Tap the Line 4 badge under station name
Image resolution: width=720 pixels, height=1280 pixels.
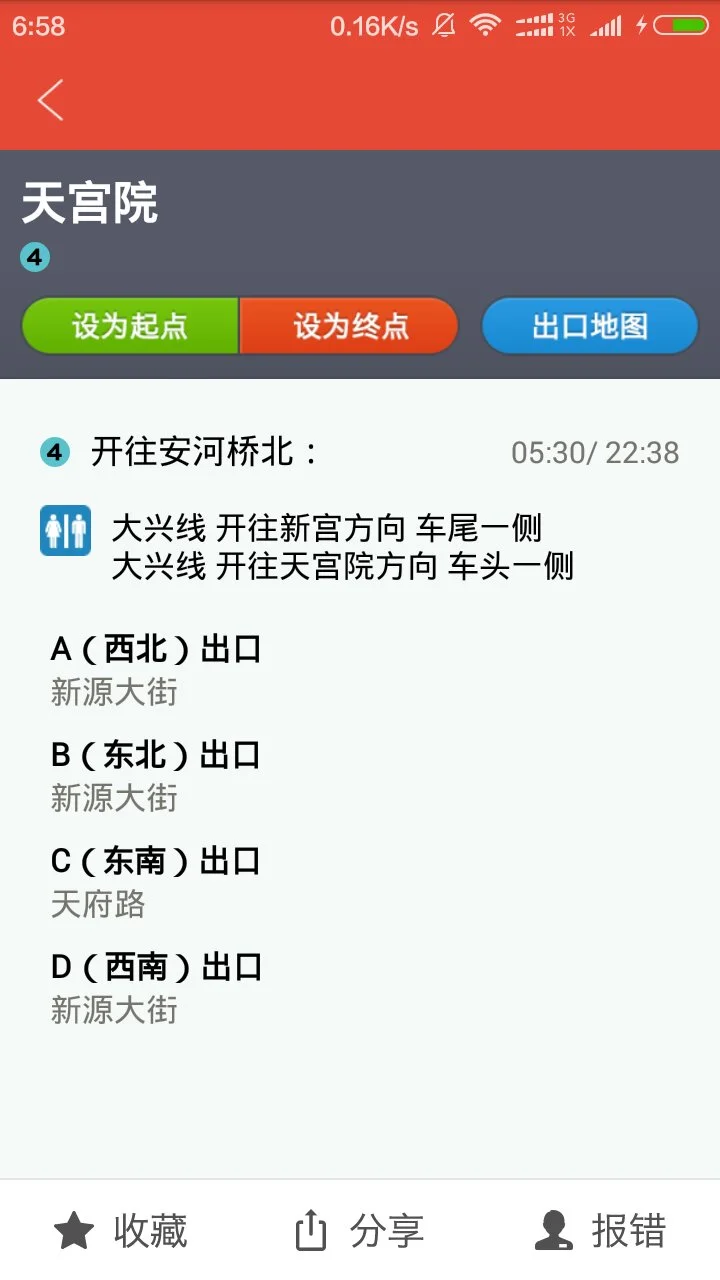click(34, 257)
